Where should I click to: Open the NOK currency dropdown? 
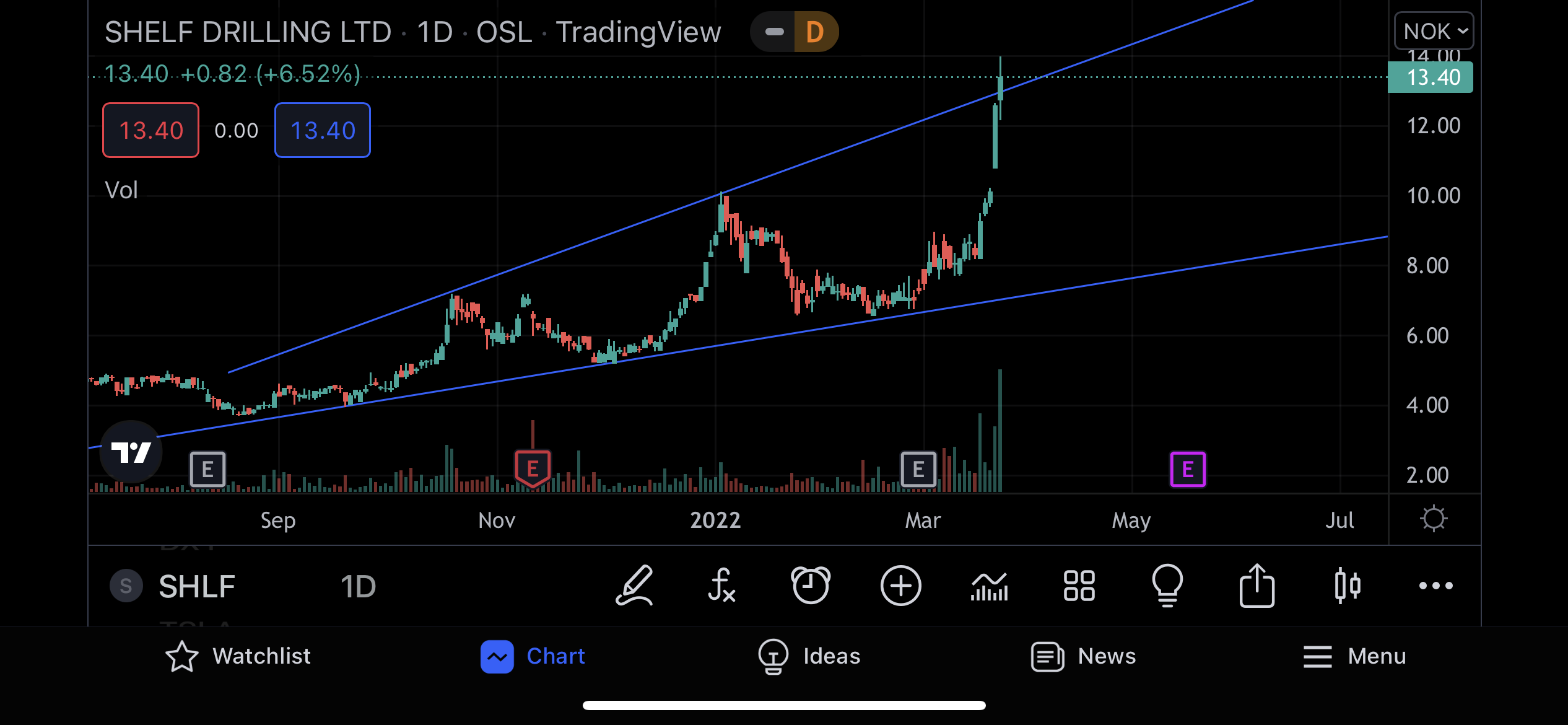tap(1433, 31)
